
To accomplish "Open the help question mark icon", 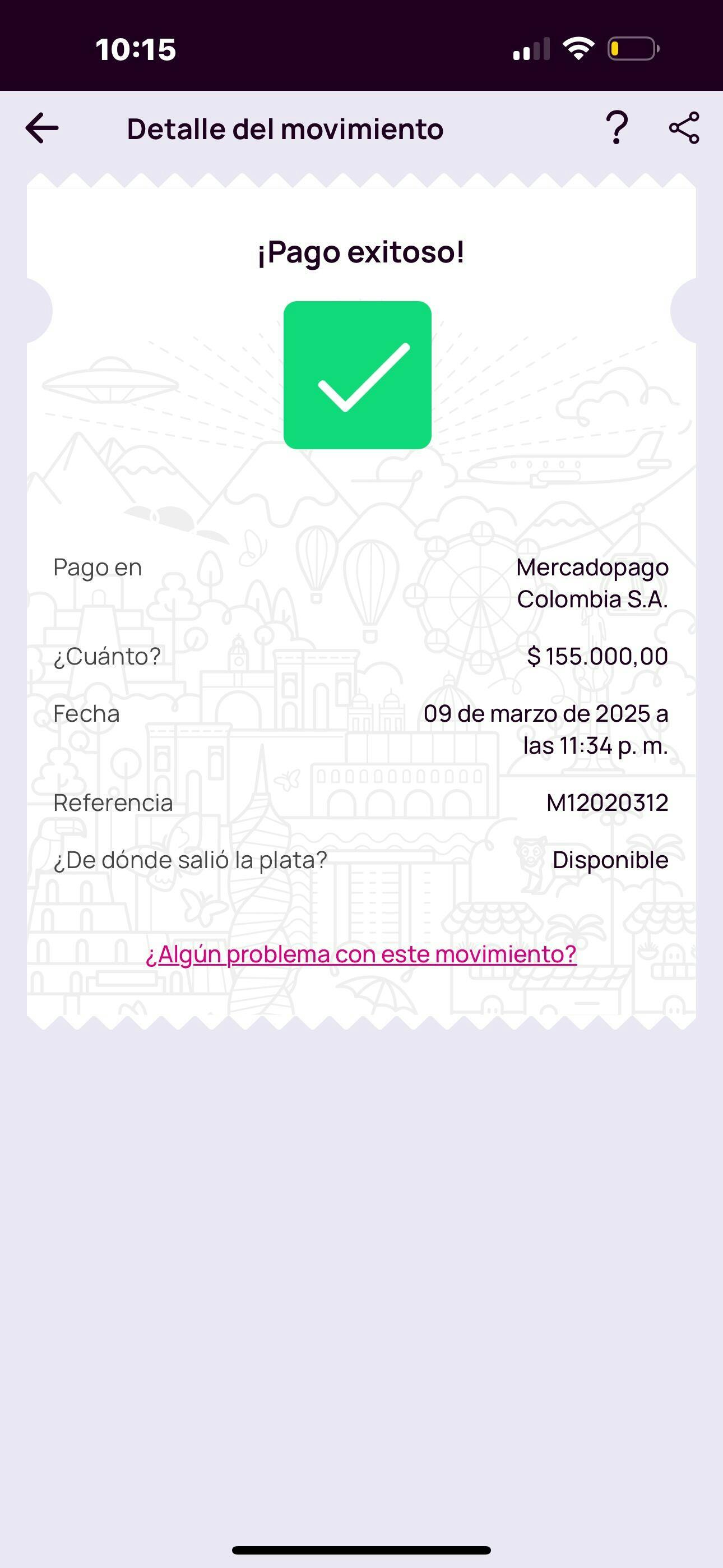I will coord(617,128).
